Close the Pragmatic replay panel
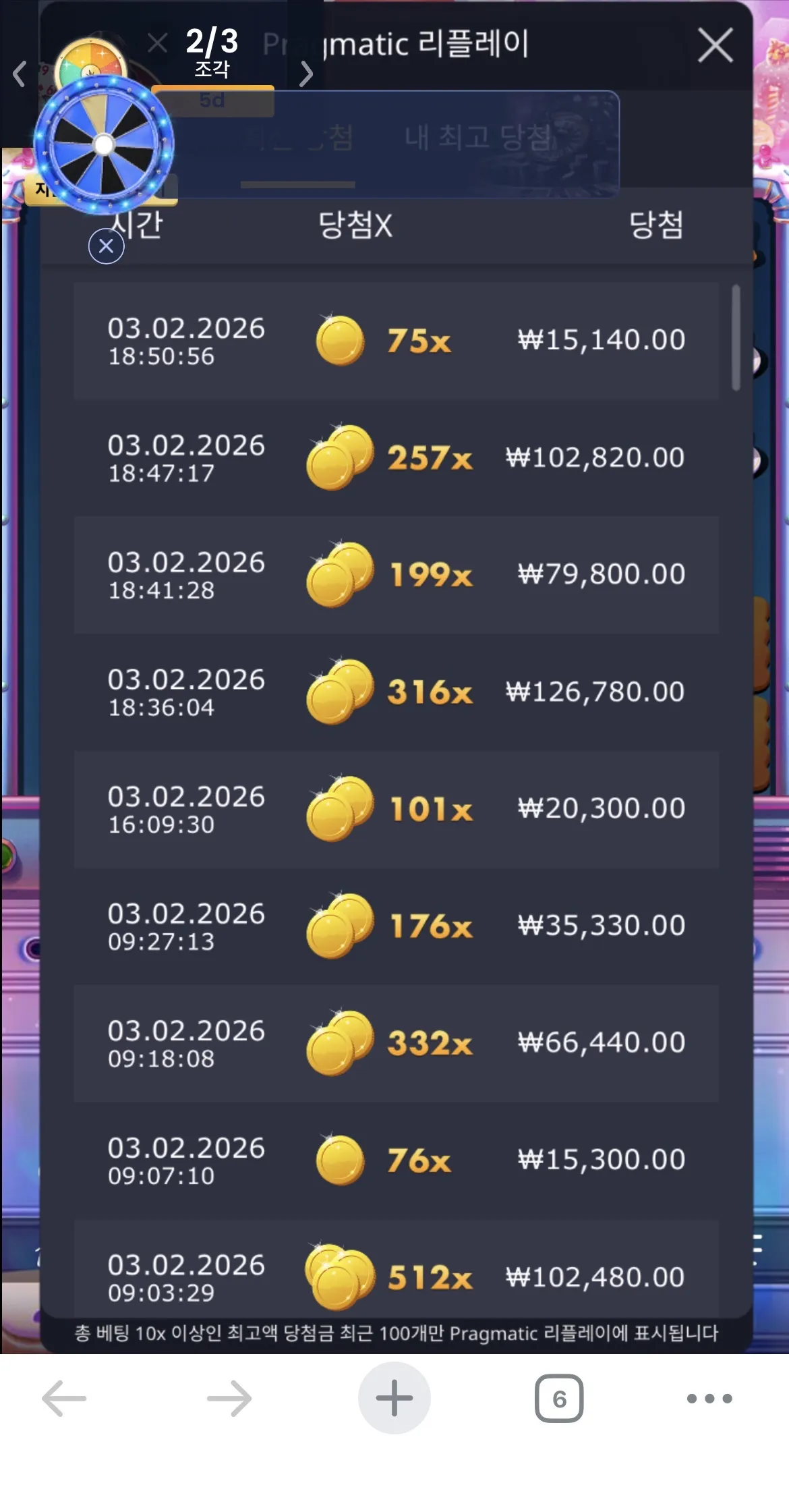Image resolution: width=789 pixels, height=1512 pixels. [715, 45]
